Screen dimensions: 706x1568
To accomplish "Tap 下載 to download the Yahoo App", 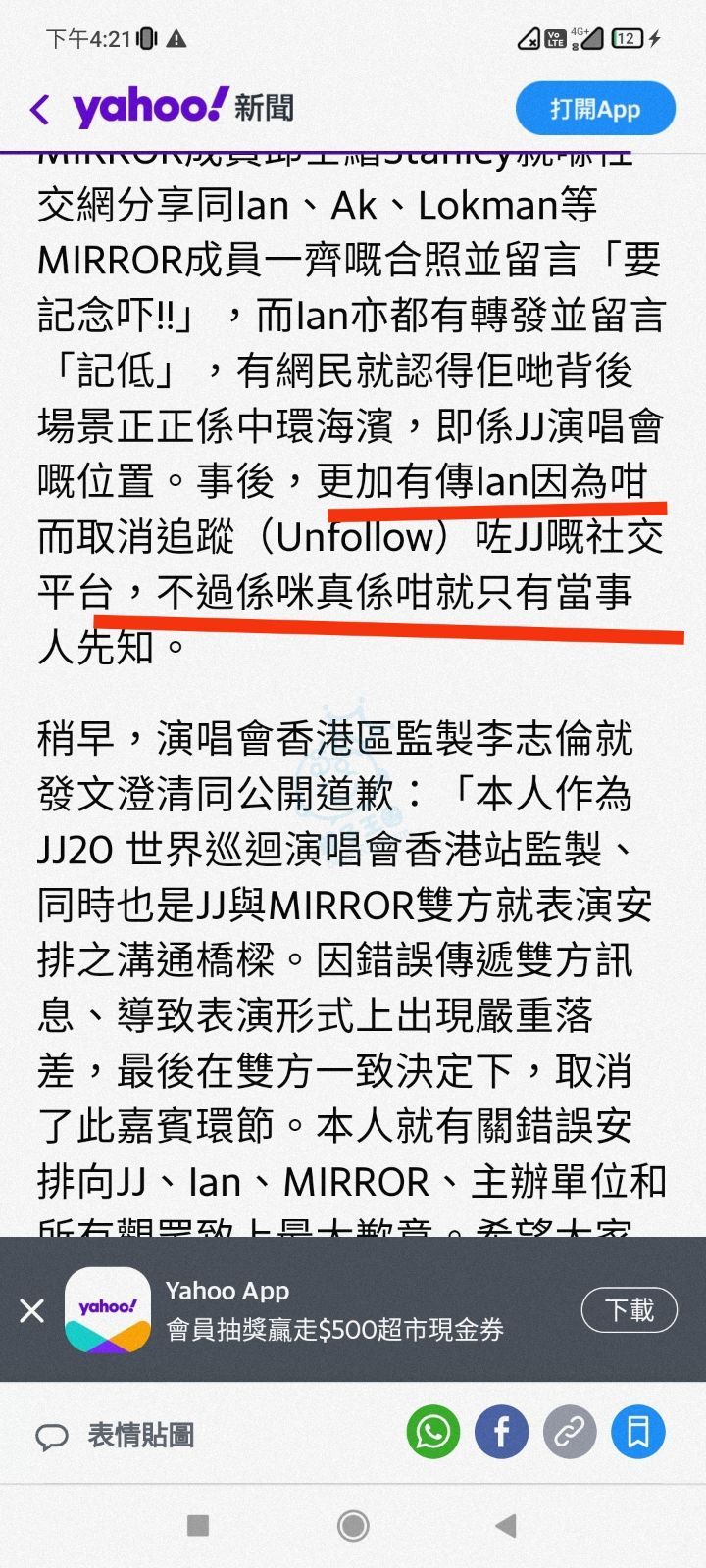I will pyautogui.click(x=629, y=1309).
